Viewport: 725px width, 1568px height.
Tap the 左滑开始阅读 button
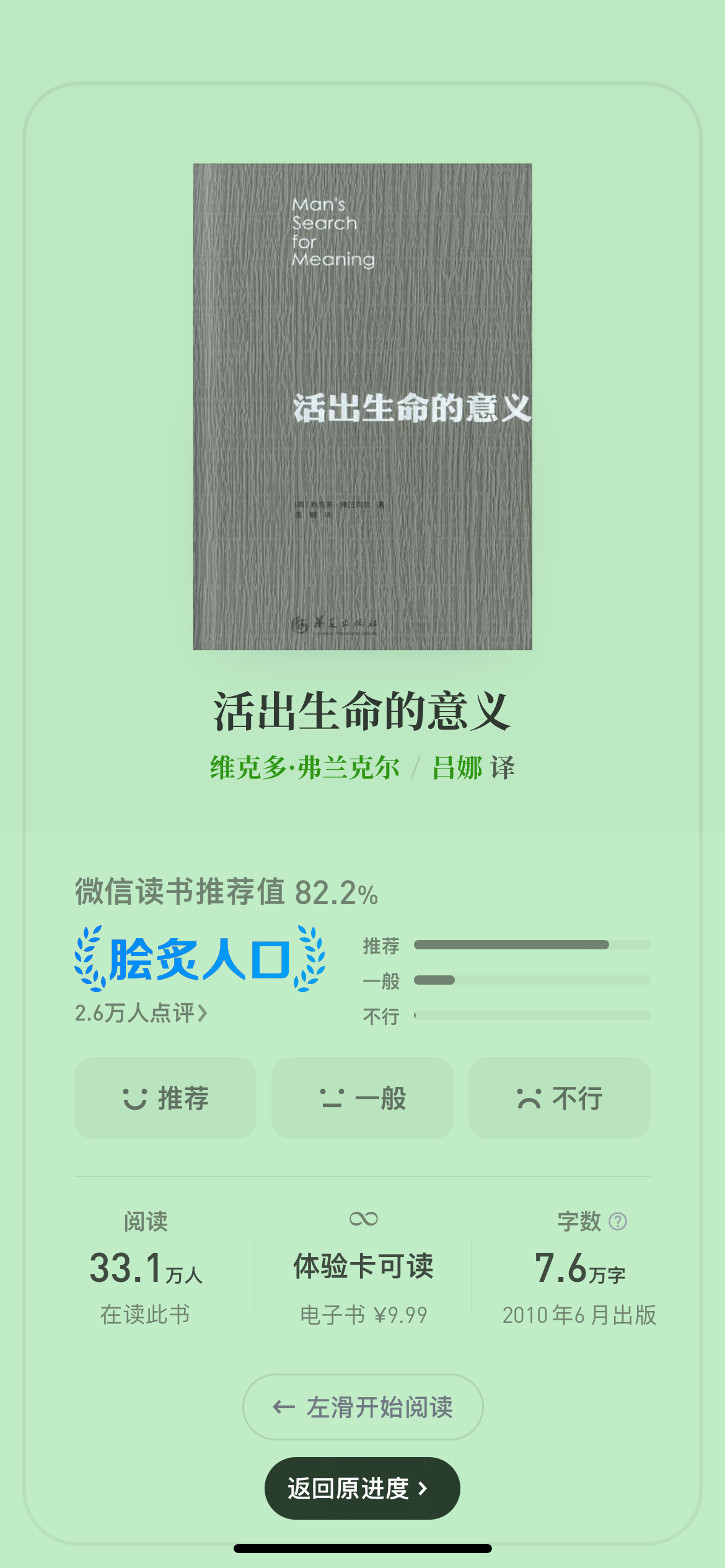point(362,1407)
